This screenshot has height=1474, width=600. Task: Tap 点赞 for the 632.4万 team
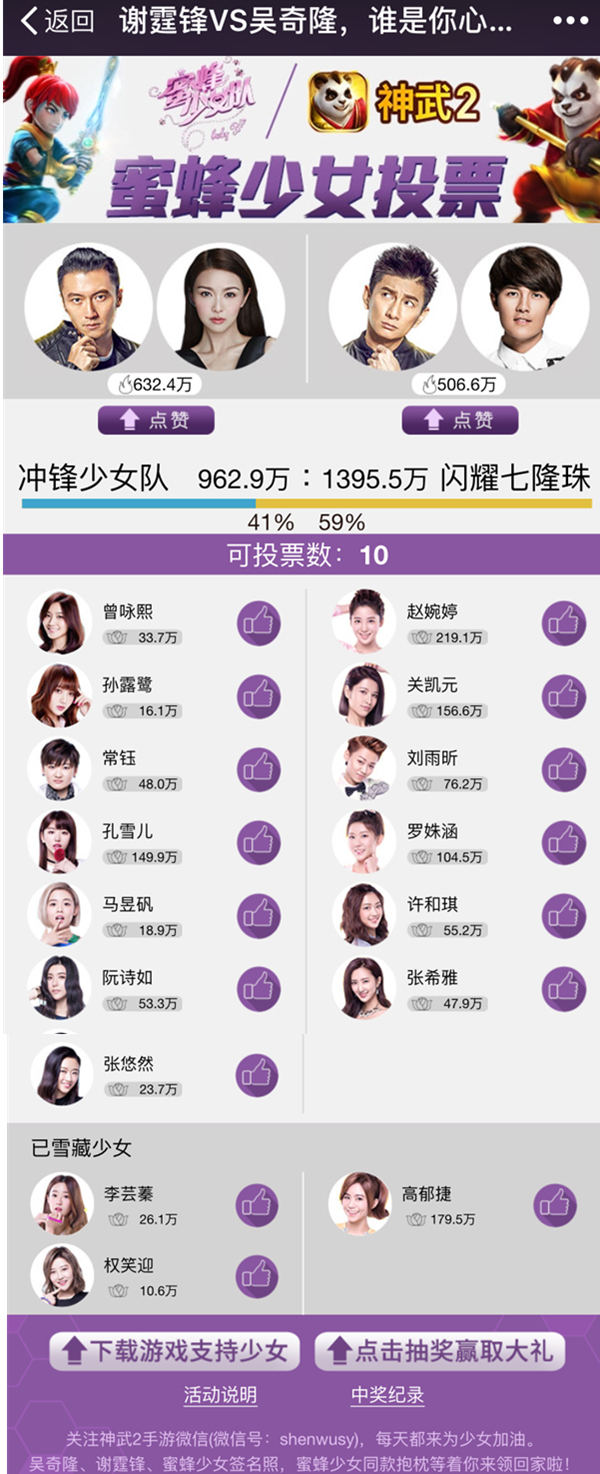(x=156, y=420)
